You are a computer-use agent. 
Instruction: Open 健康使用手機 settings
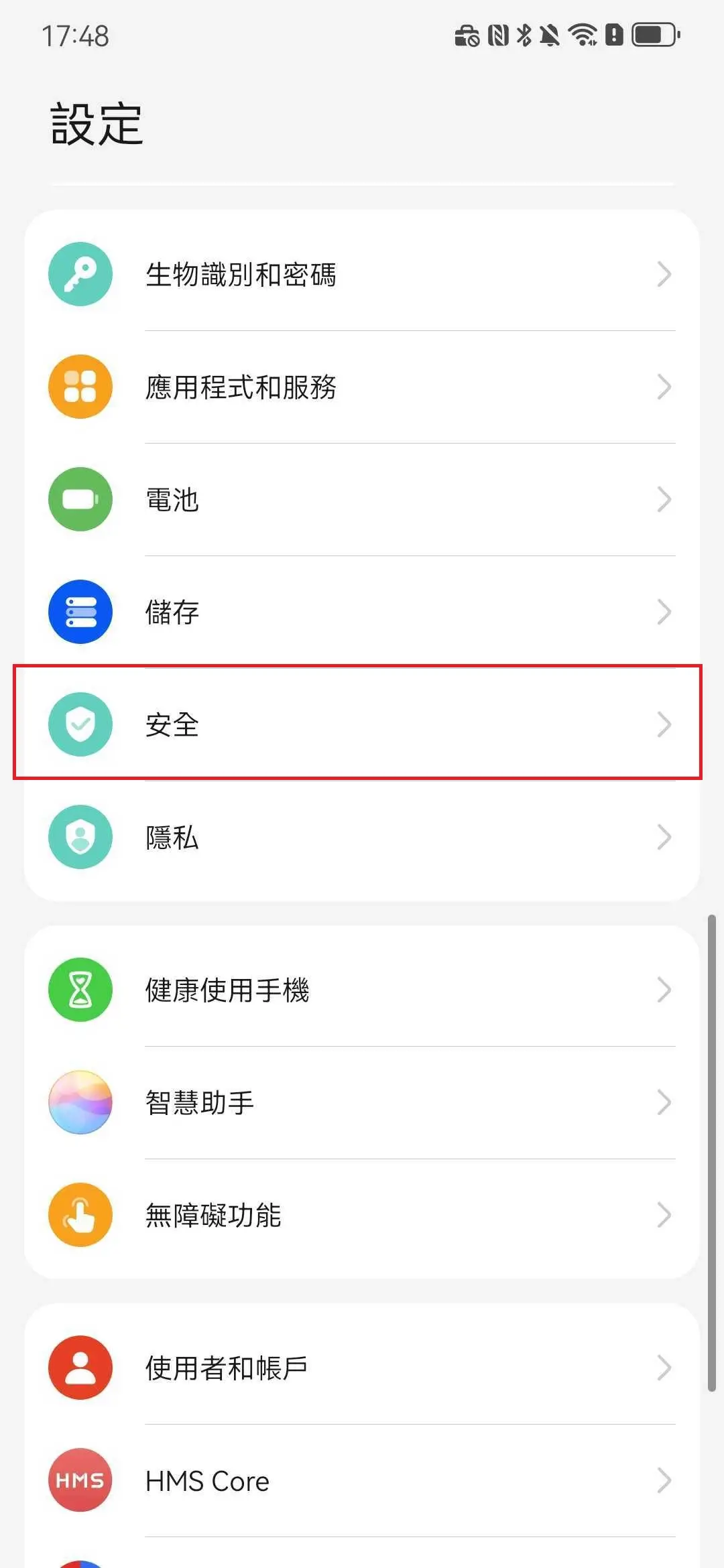362,990
